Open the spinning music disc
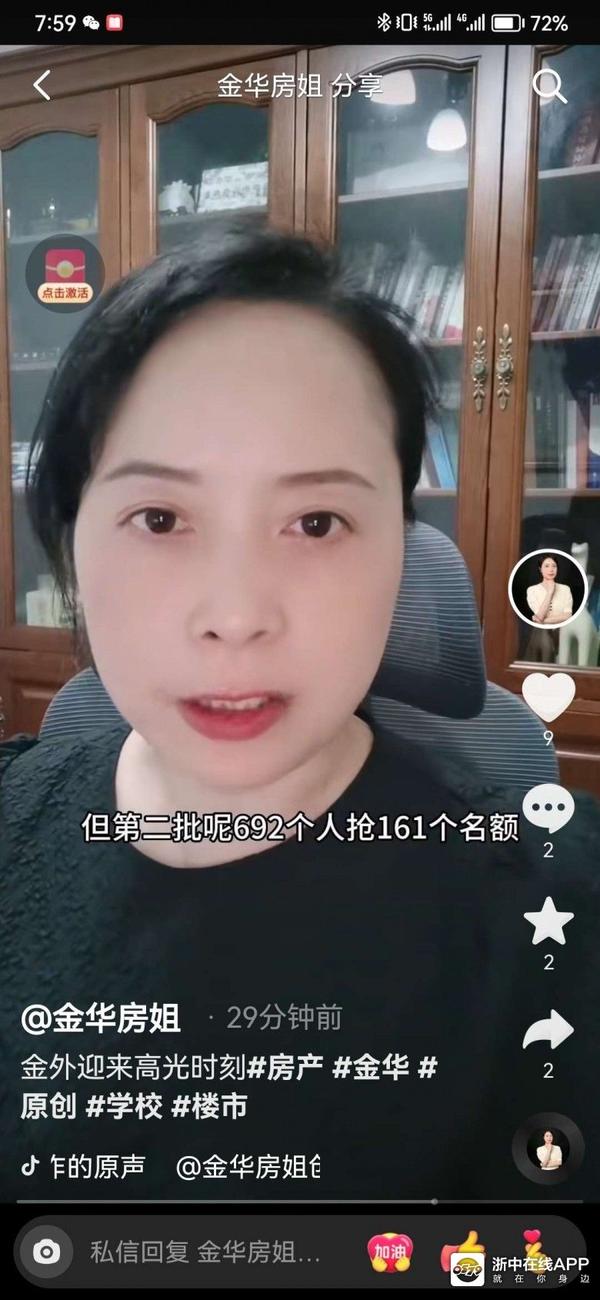600x1300 pixels. 548,1149
